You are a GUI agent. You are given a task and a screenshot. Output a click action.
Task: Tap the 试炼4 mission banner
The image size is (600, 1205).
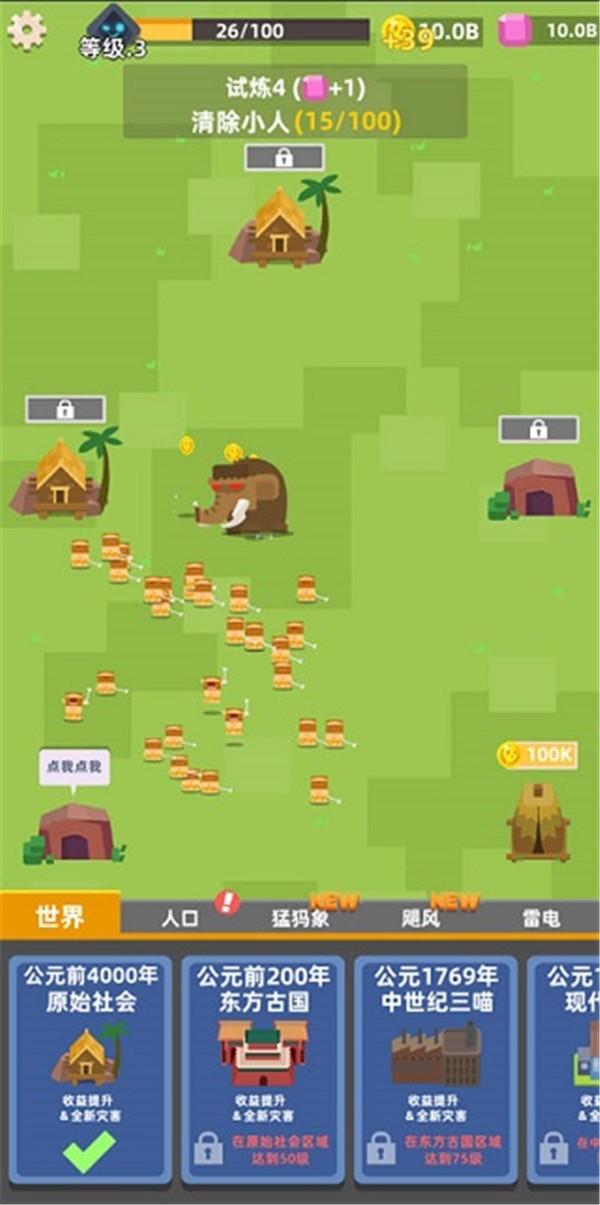pyautogui.click(x=294, y=104)
